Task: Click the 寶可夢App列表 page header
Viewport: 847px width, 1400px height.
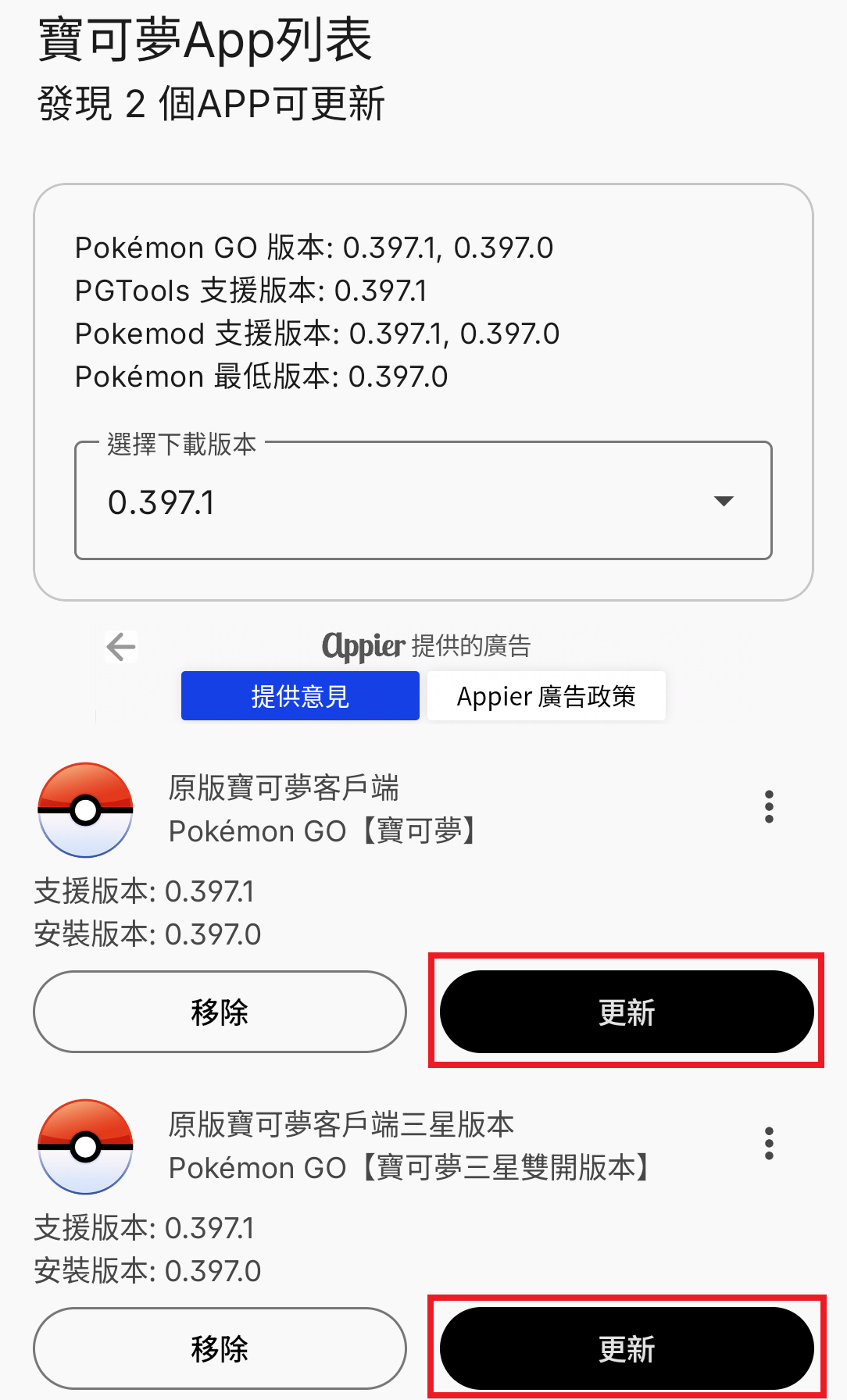Action: tap(205, 41)
